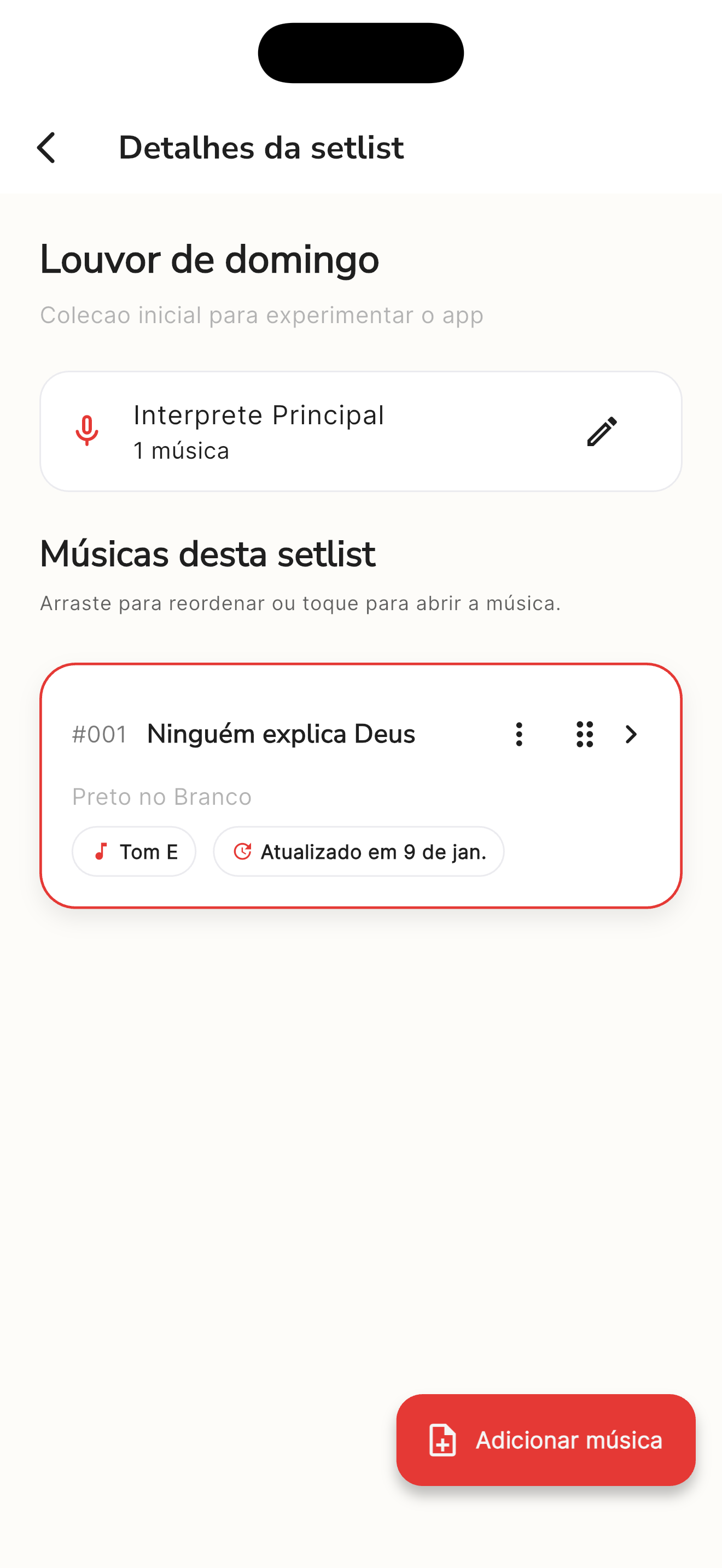Tap the description Colecao inicial para experimentar o app

tap(262, 315)
